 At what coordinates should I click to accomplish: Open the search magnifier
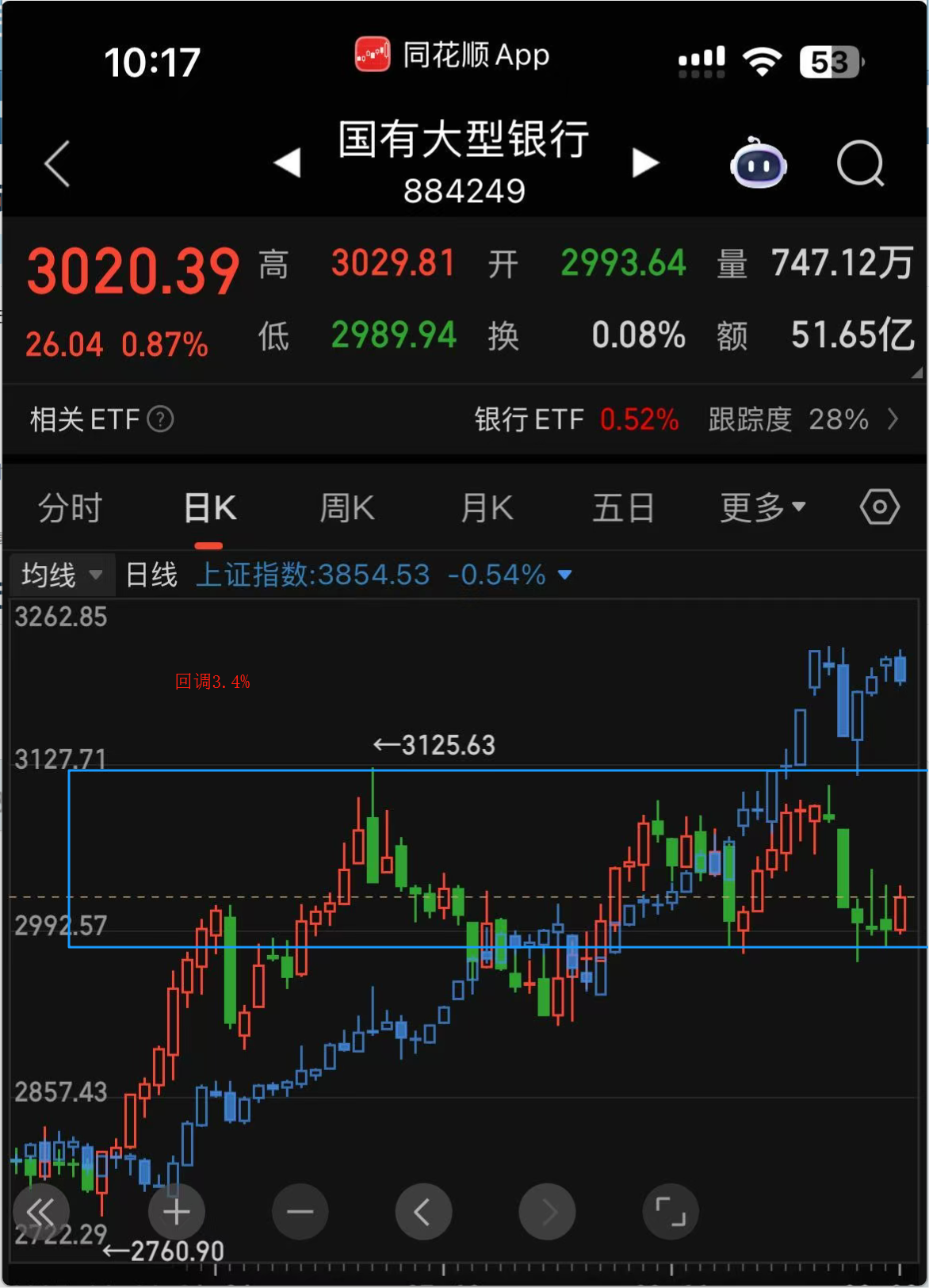click(860, 164)
